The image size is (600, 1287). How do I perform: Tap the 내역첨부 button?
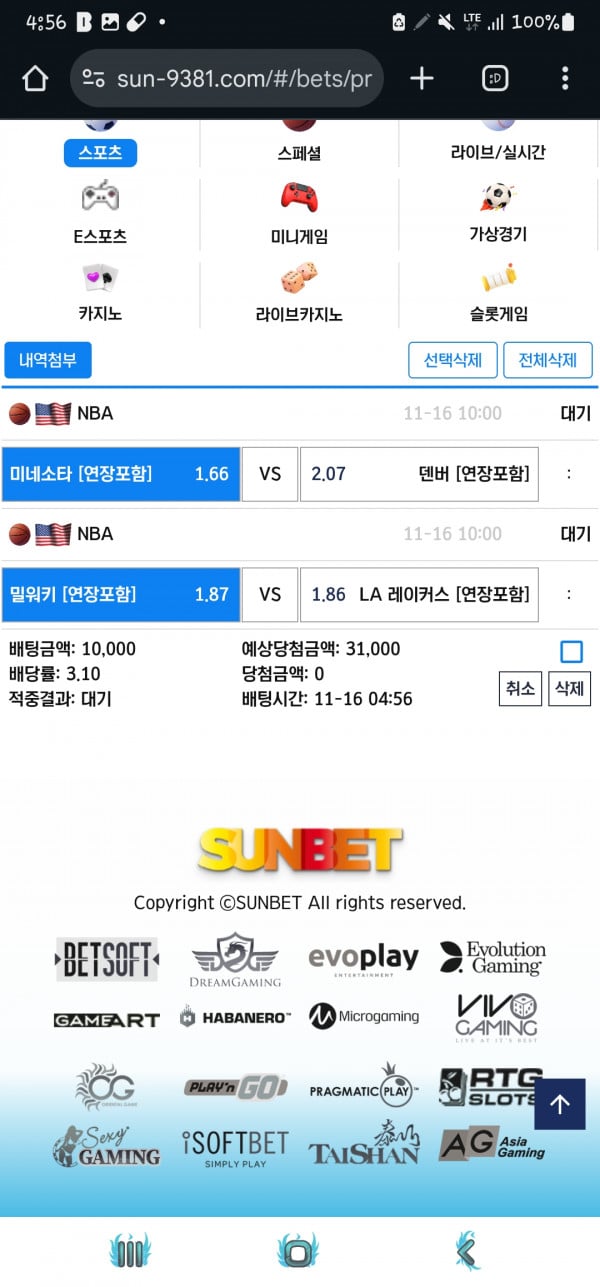(x=47, y=360)
